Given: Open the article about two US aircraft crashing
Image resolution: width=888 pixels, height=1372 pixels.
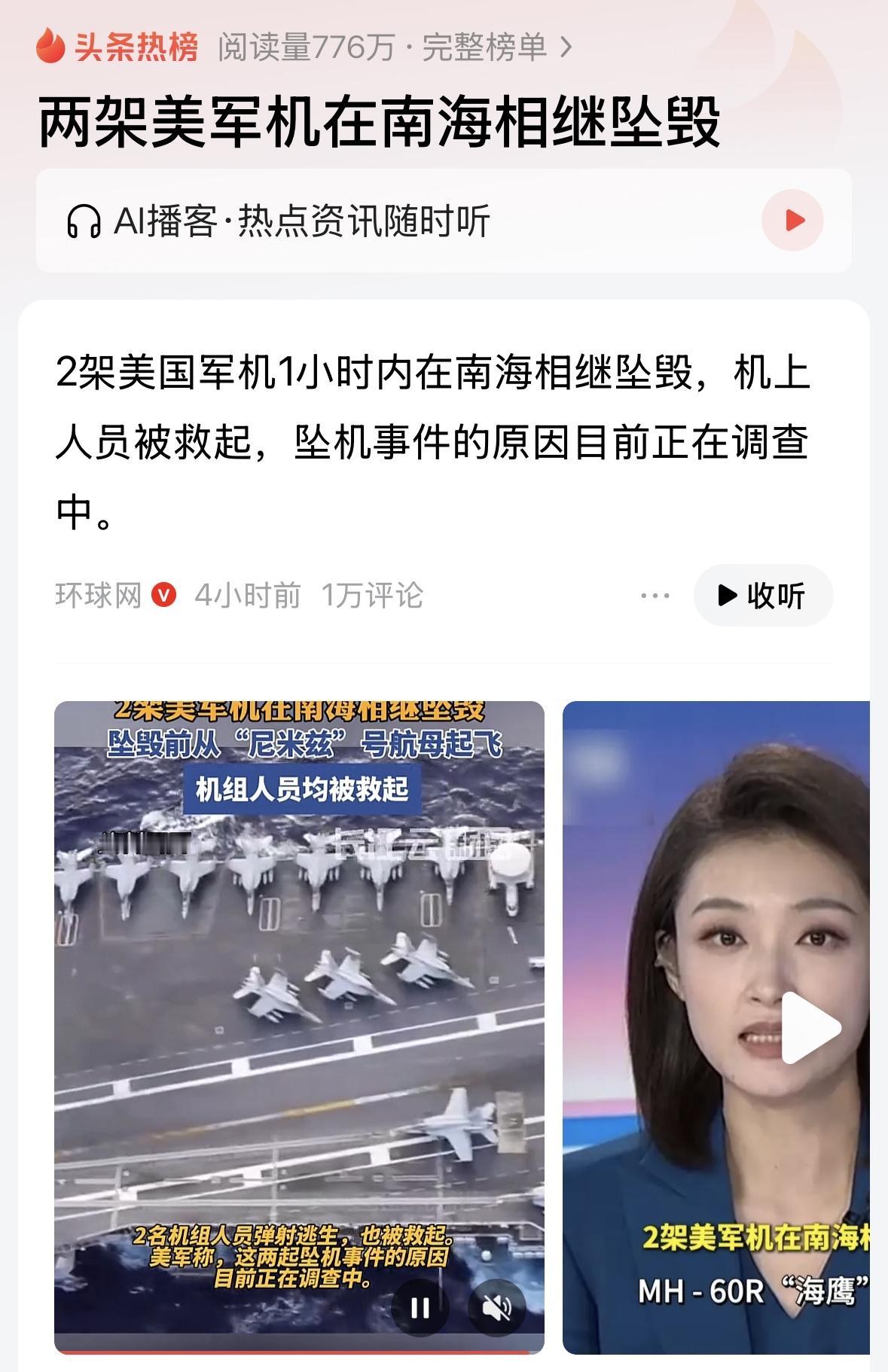Looking at the screenshot, I should point(432,442).
